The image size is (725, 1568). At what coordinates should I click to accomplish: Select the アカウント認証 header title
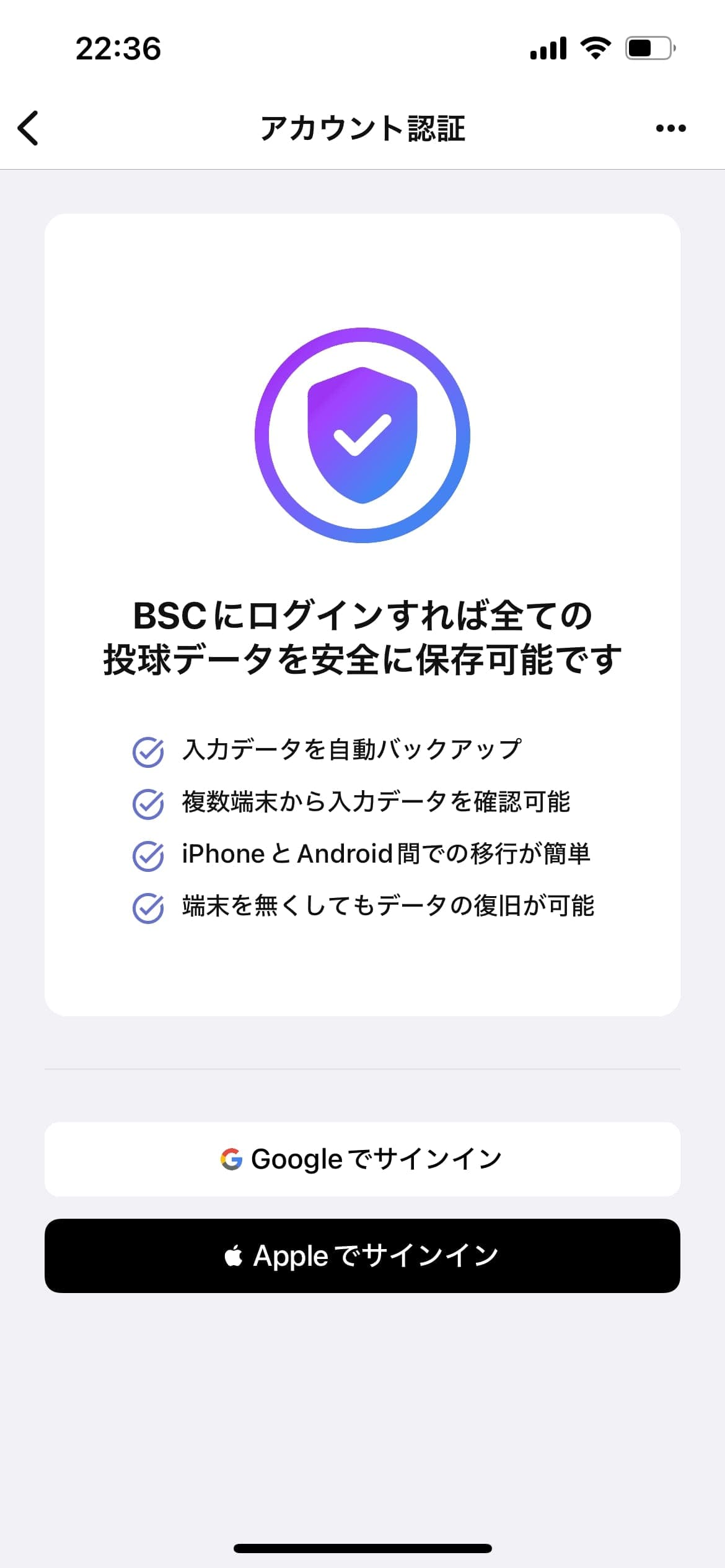coord(362,128)
